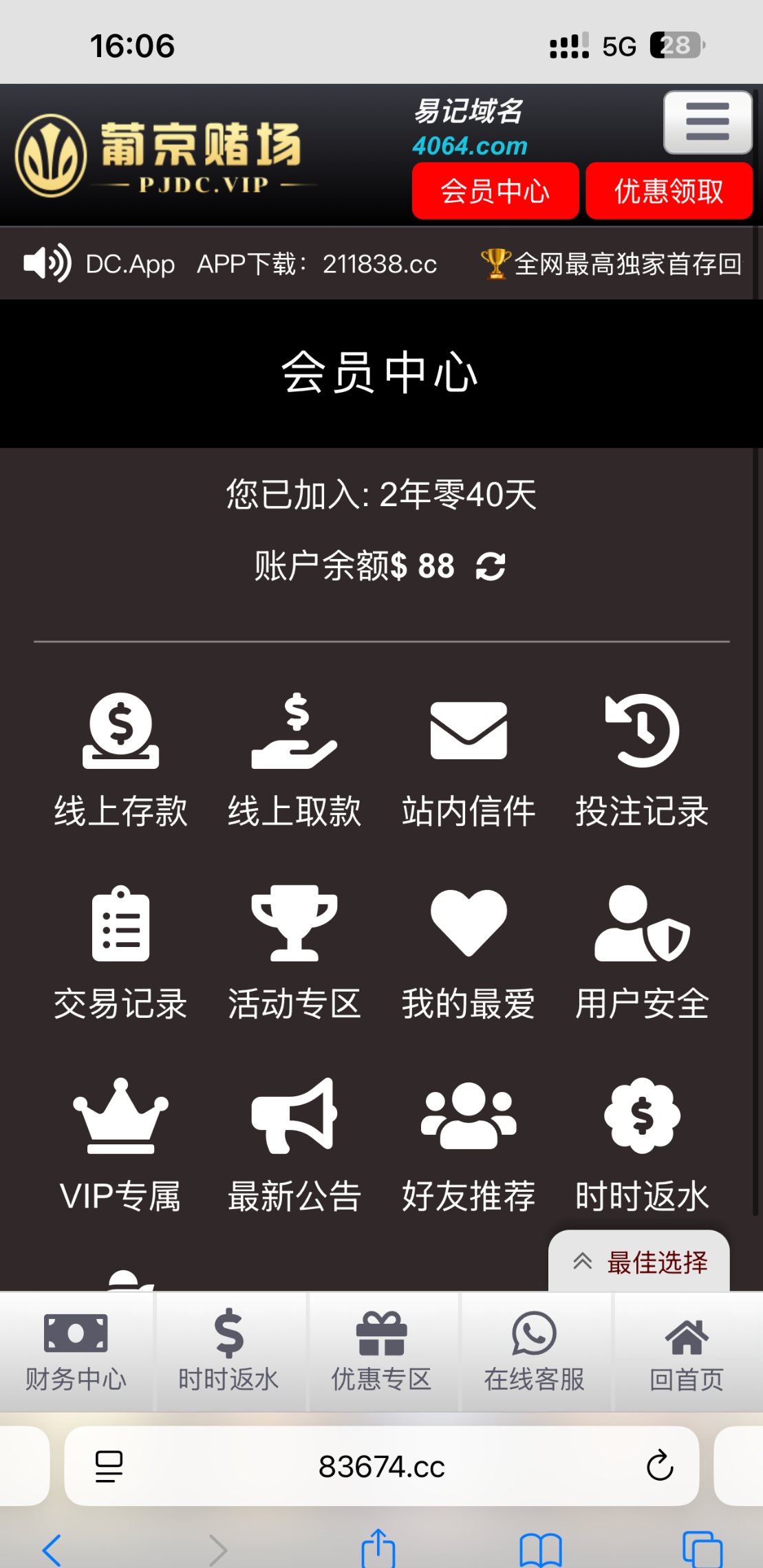Viewport: 763px width, 1568px height.
Task: Open 用户安全 user security settings
Action: 642,952
